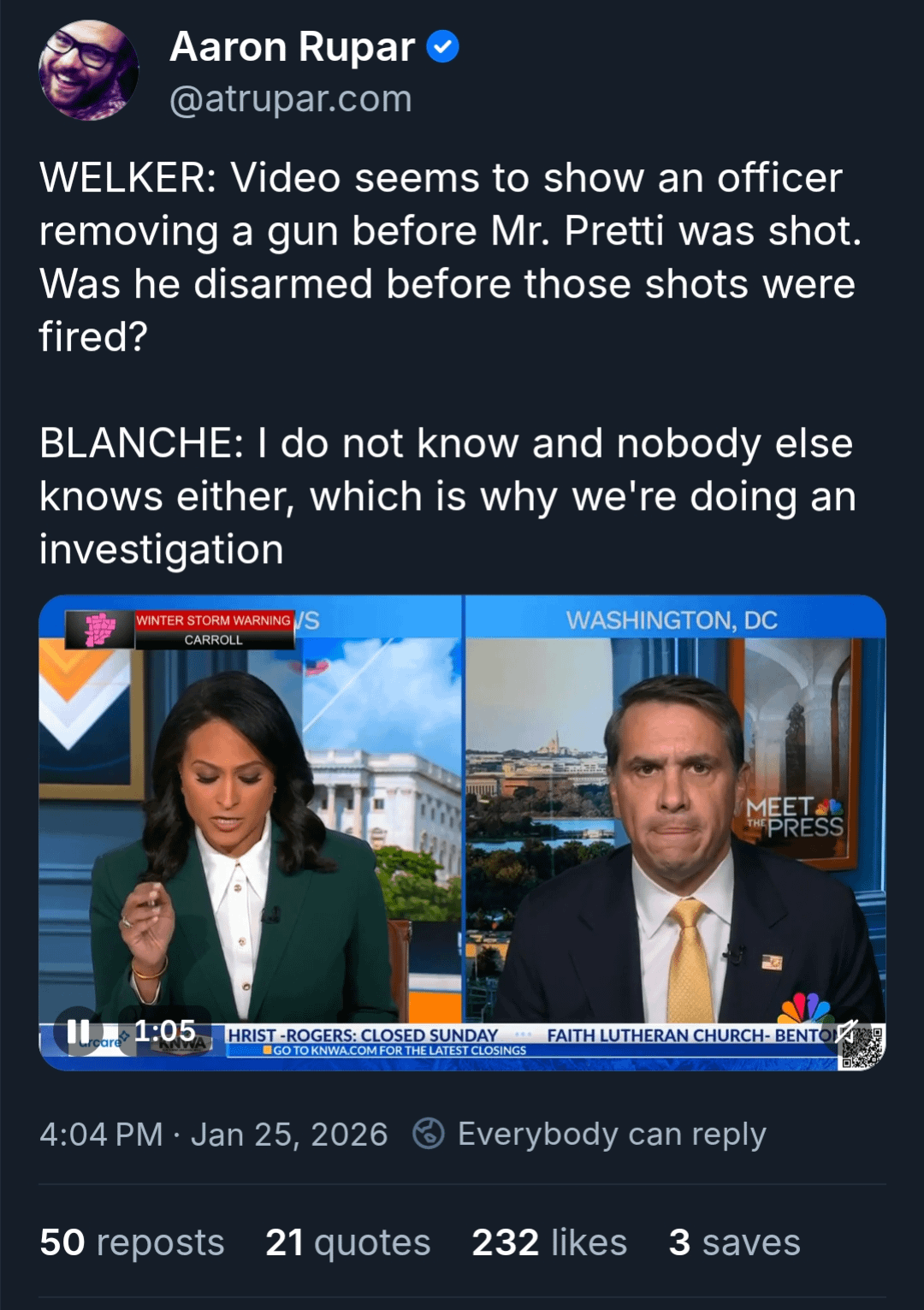Open the @atrupar.com profile handle
Screen dimensions: 924x1310
[x=291, y=99]
